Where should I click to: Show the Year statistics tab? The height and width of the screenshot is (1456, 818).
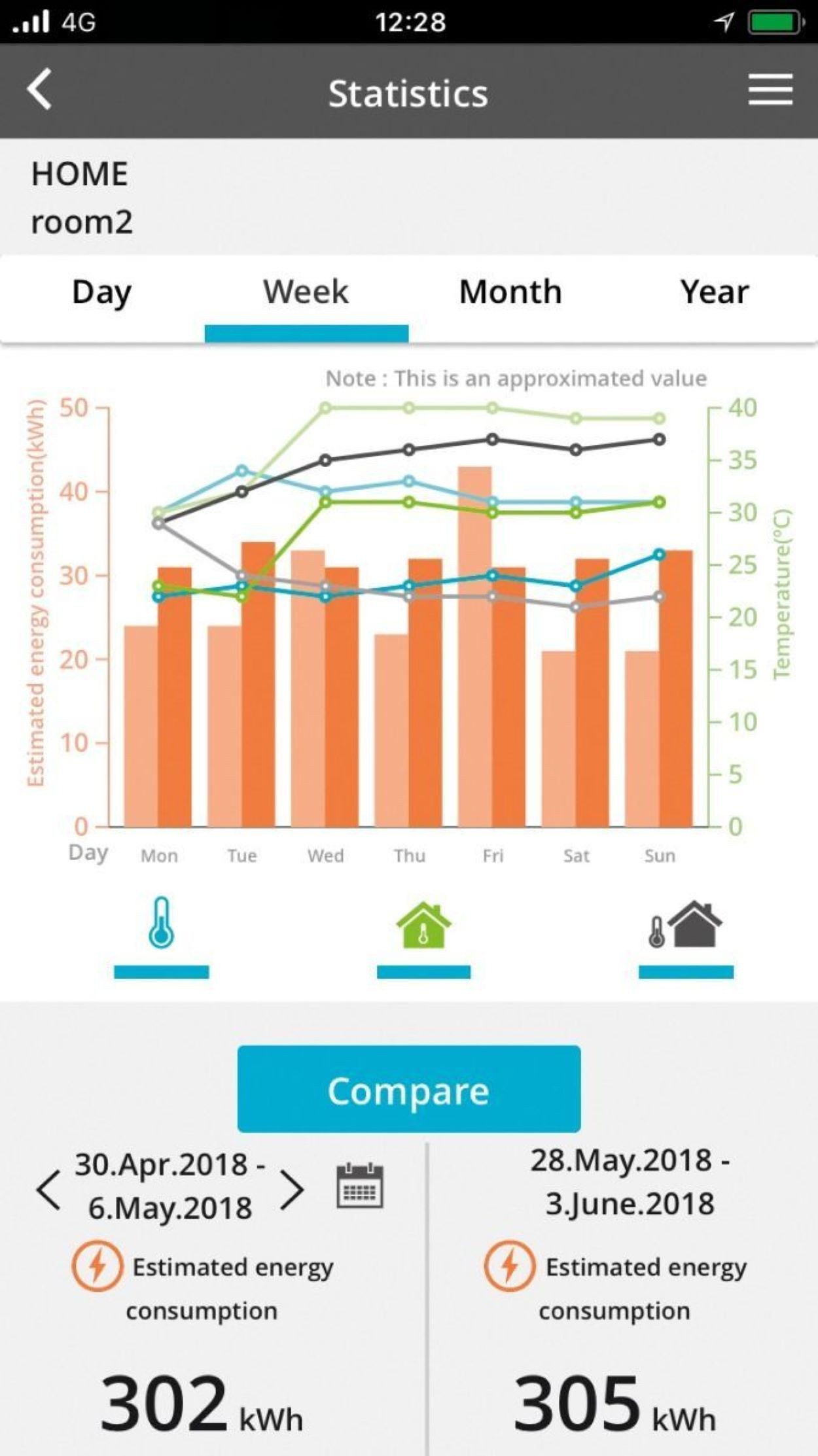[x=714, y=292]
